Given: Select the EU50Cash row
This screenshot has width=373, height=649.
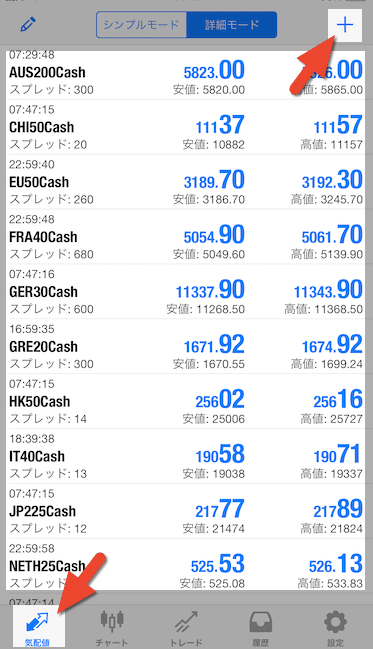Looking at the screenshot, I should [x=185, y=182].
